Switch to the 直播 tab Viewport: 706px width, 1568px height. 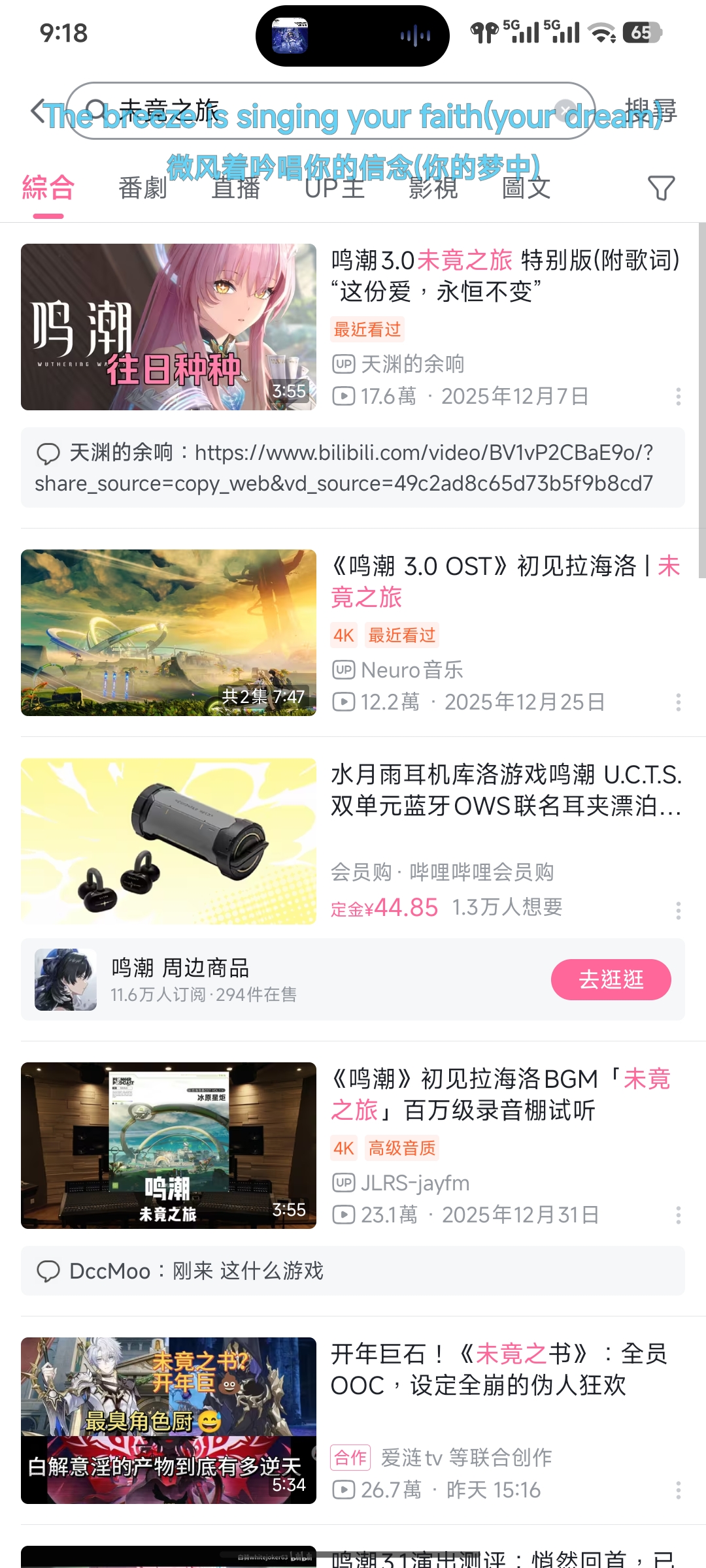pyautogui.click(x=236, y=189)
